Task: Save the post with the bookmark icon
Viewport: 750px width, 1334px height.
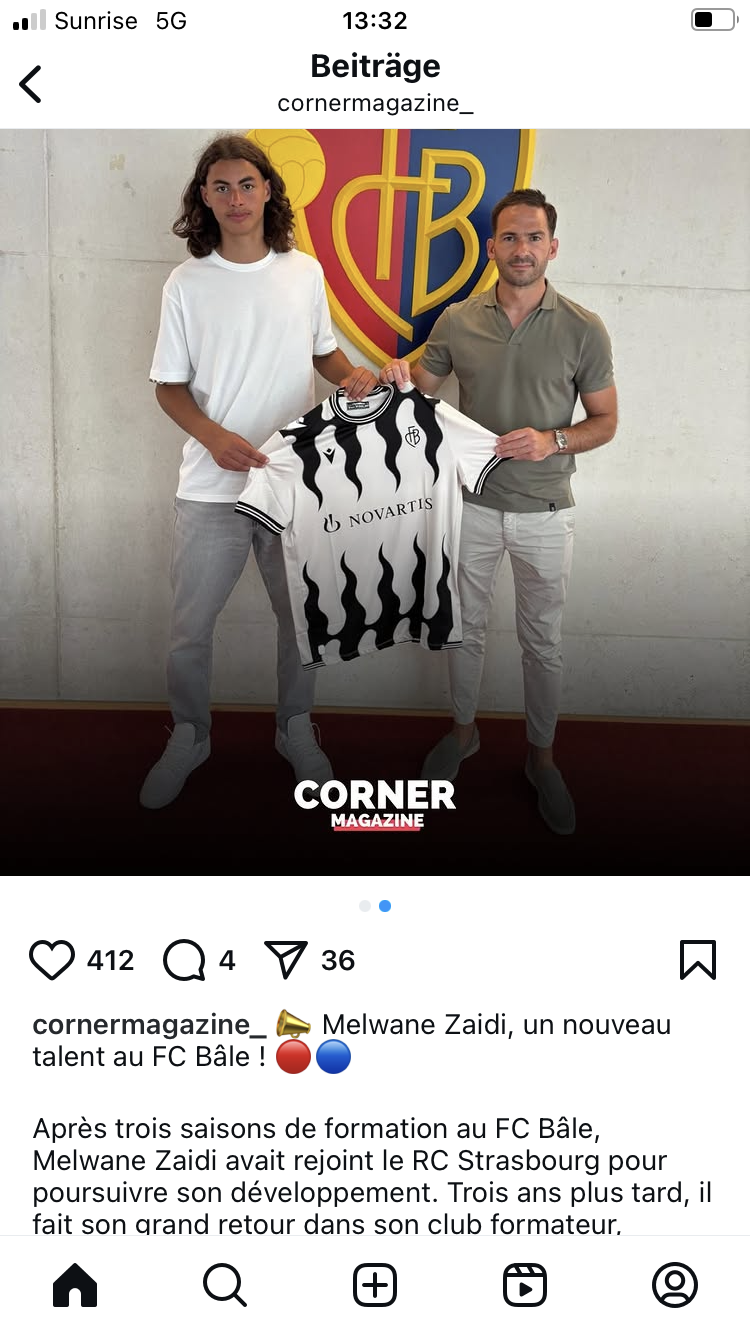Action: coord(697,960)
